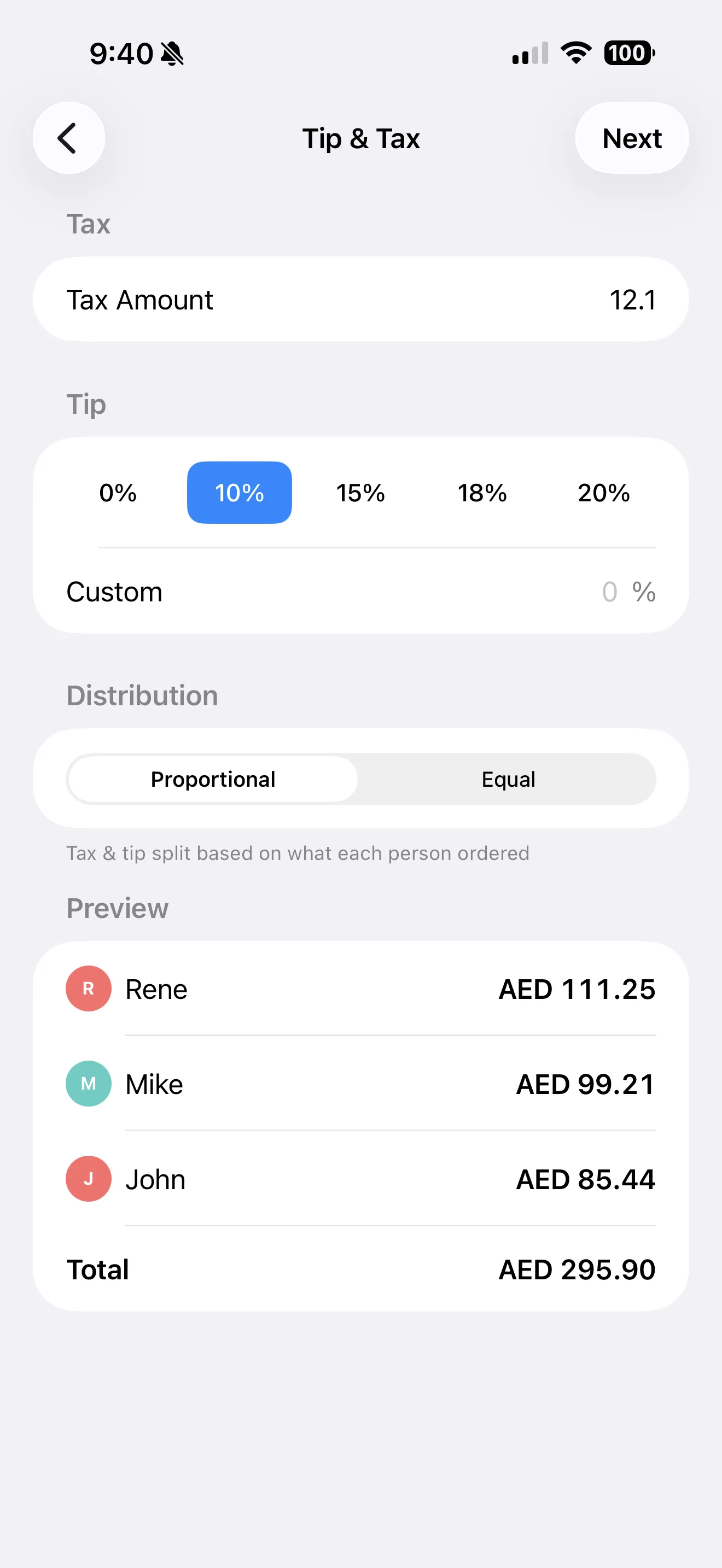Select the 18% tip option
This screenshot has width=722, height=1568.
[482, 493]
